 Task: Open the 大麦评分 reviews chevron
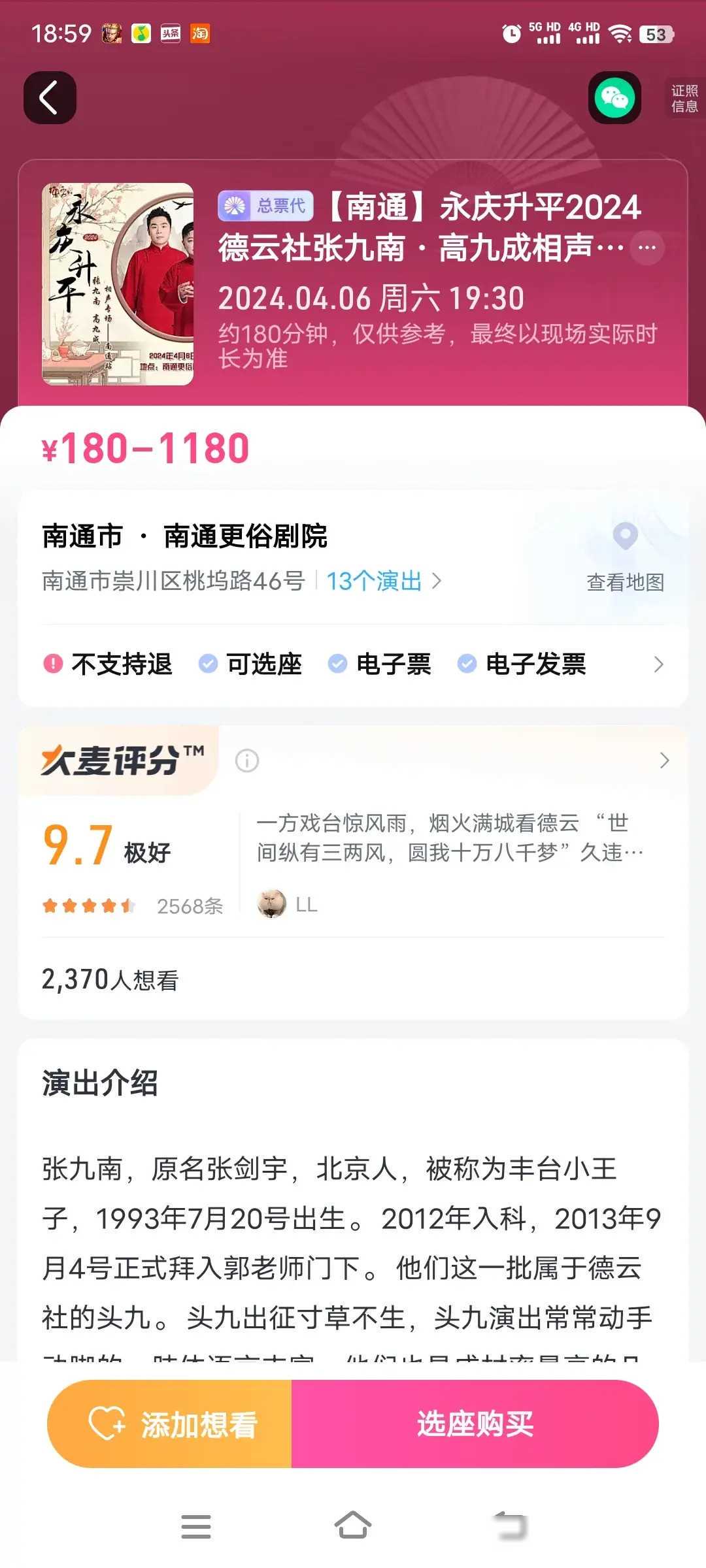[664, 760]
